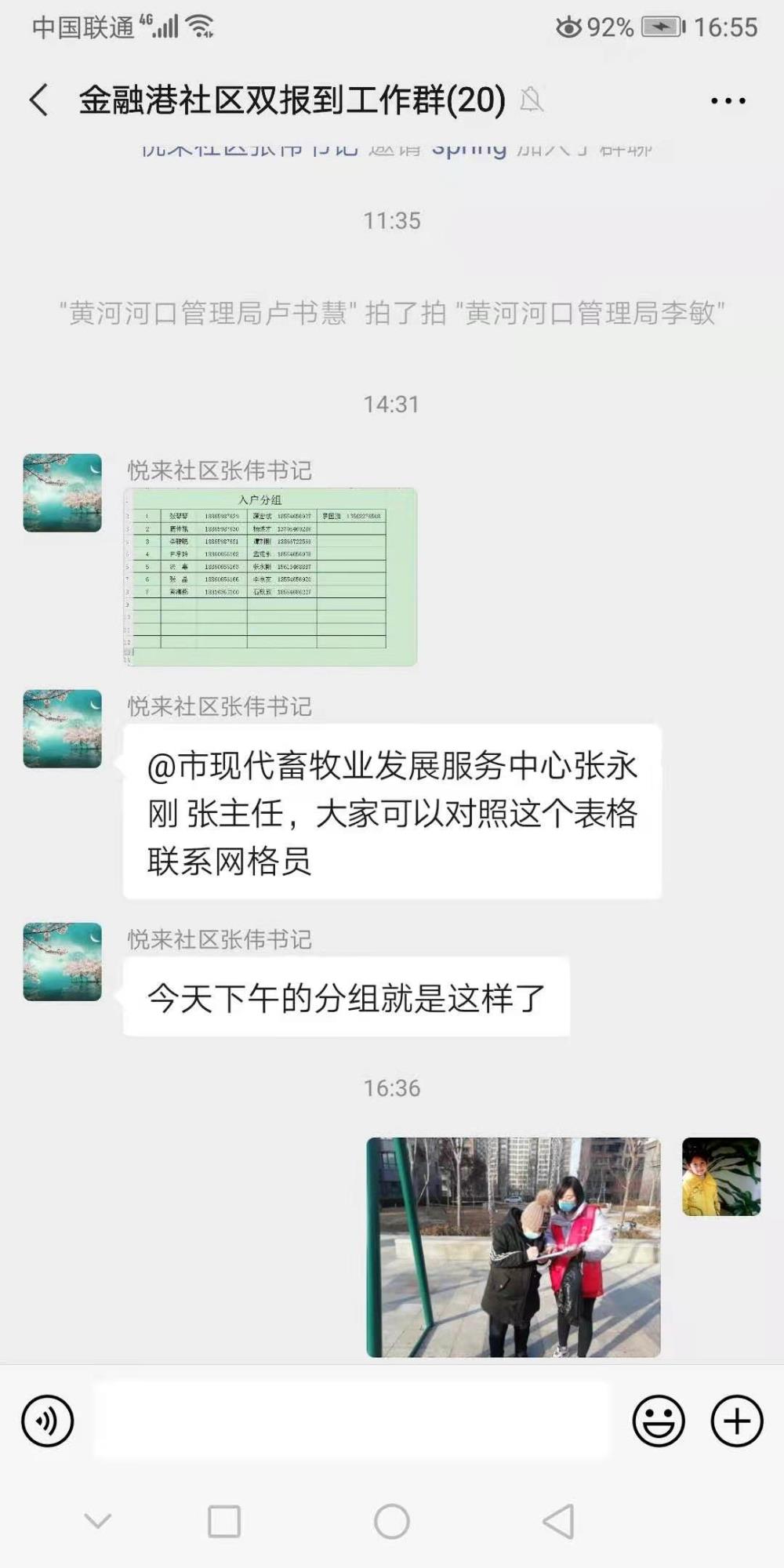Screen dimensions: 784x1568
Task: Open the photo sent at 16:36
Action: pos(514,1247)
